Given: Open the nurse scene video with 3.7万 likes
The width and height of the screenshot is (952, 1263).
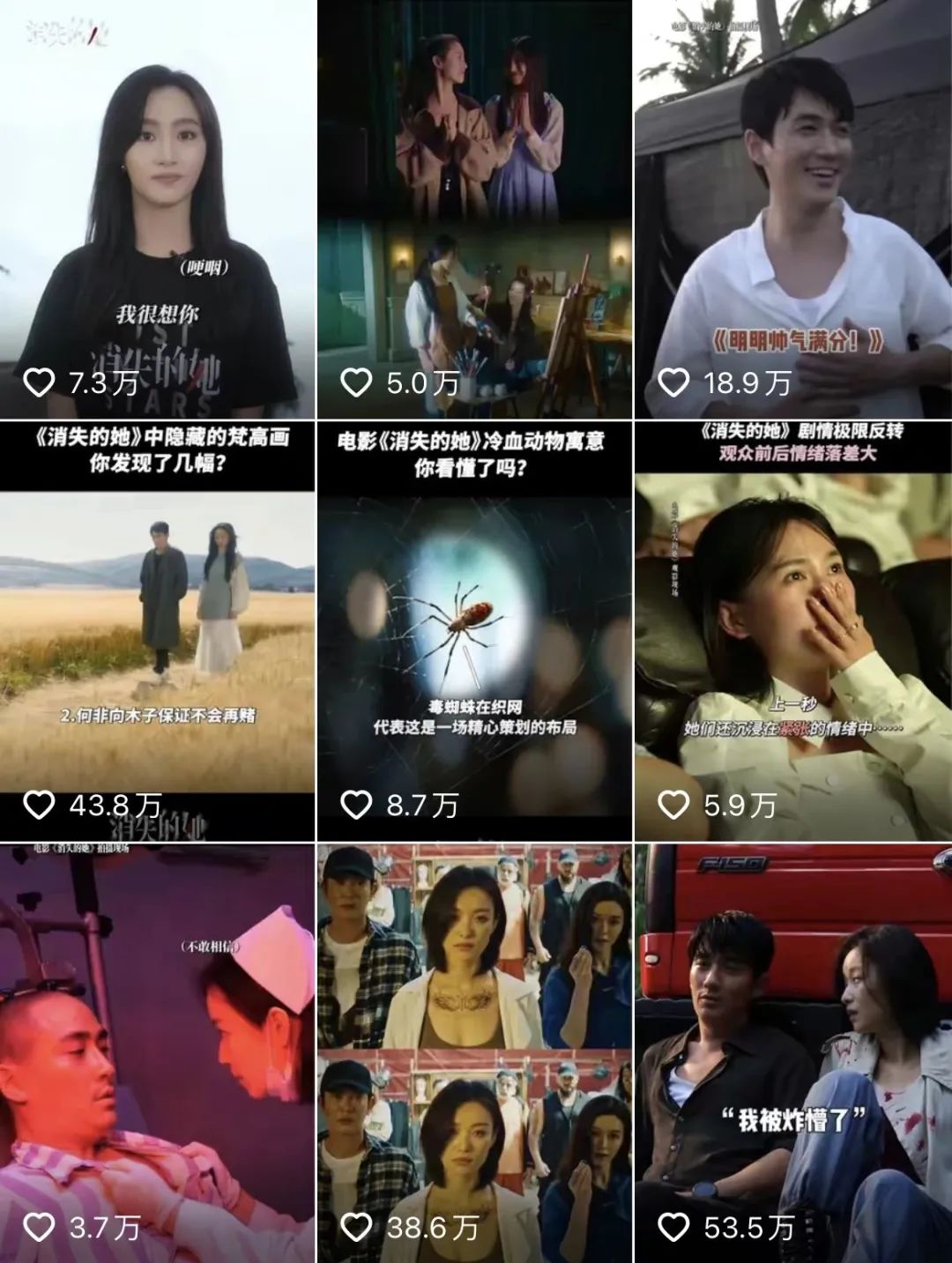Looking at the screenshot, I should (x=157, y=1053).
